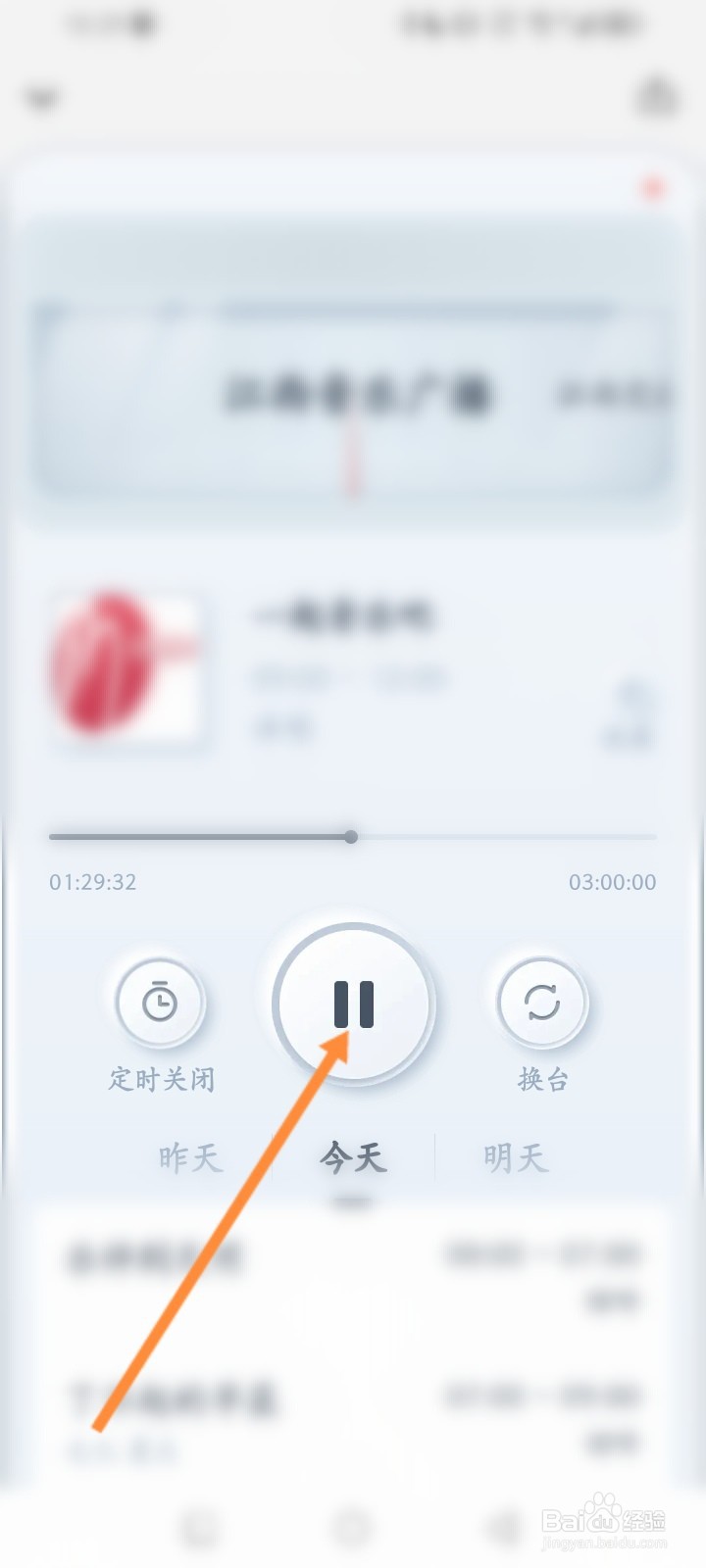This screenshot has width=706, height=1568.
Task: Switch to the 昨天 schedule tab
Action: pyautogui.click(x=190, y=1158)
